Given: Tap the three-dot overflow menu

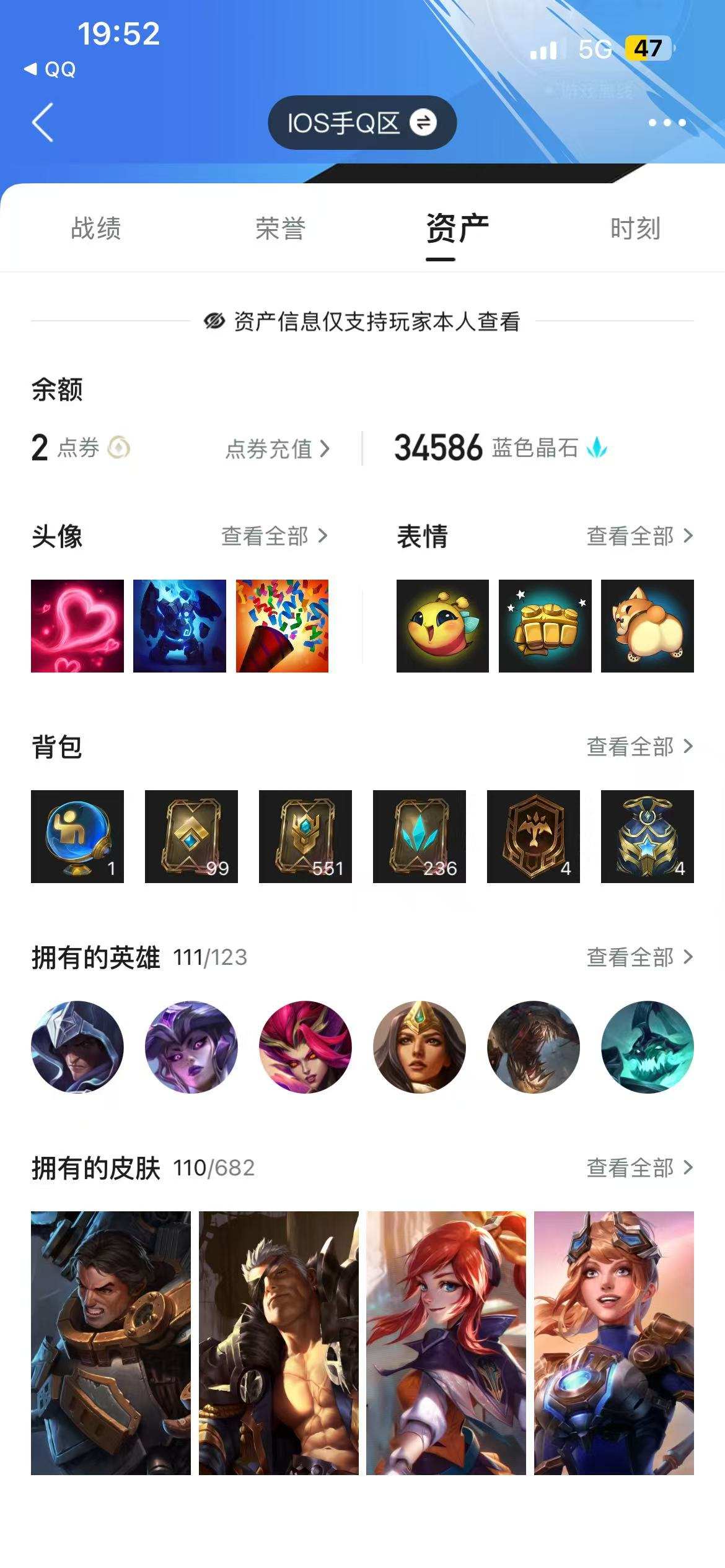Looking at the screenshot, I should click(x=664, y=123).
